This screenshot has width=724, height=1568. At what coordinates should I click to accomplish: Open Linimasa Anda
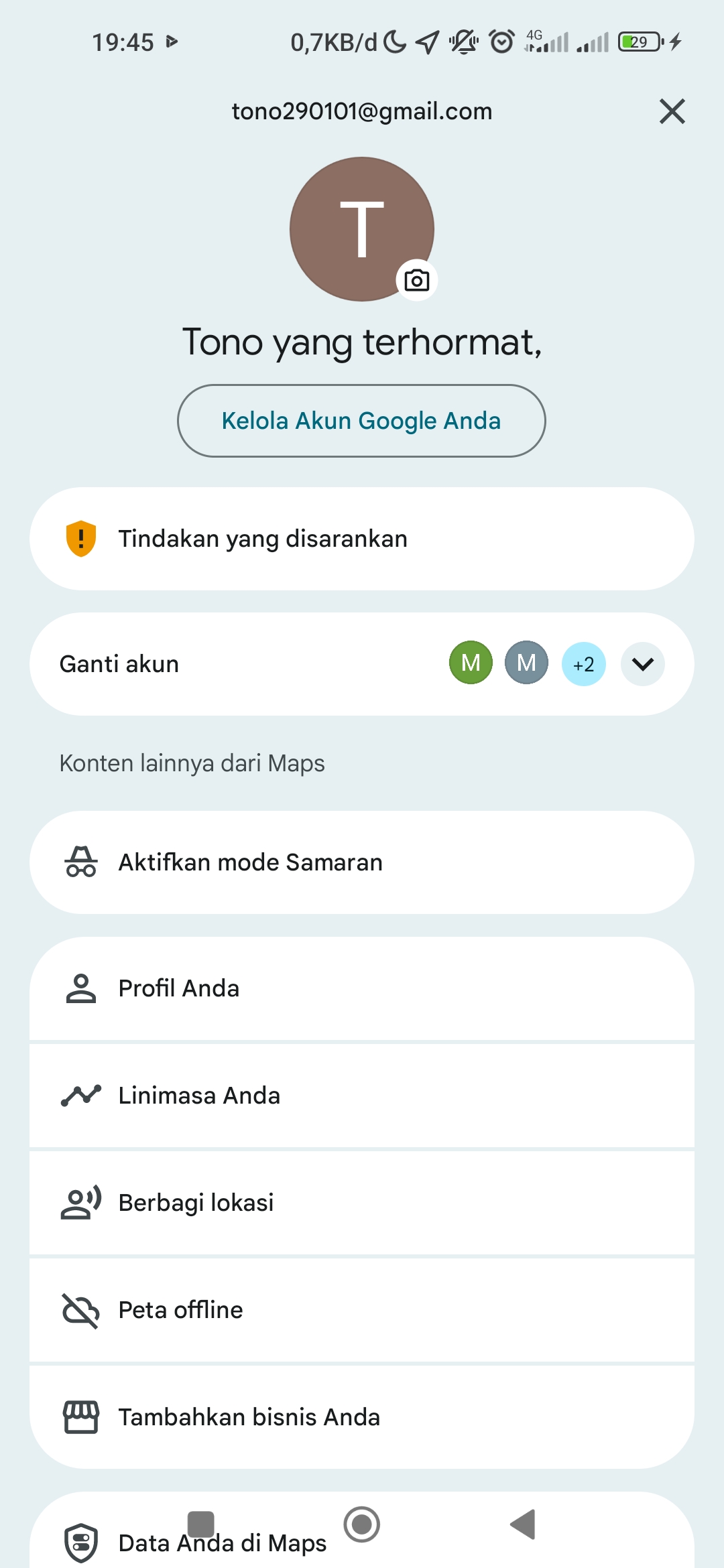[362, 1096]
